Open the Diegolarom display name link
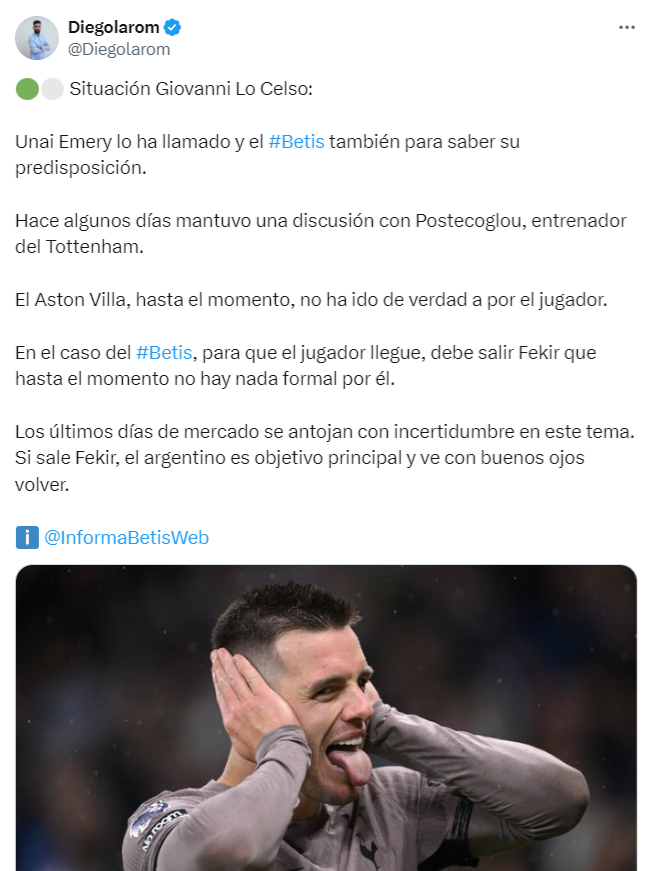This screenshot has width=653, height=871. 110,27
